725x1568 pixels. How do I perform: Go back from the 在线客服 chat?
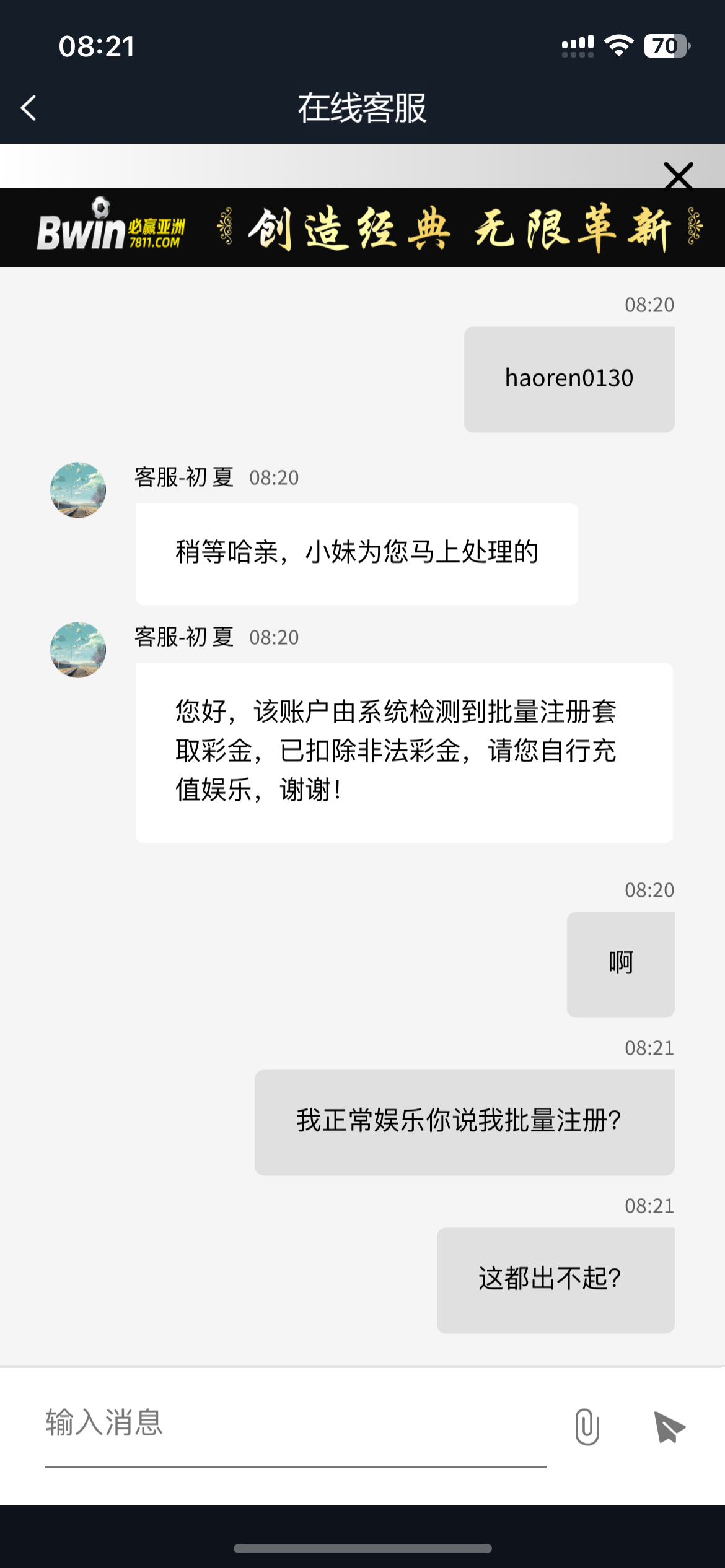pos(29,108)
